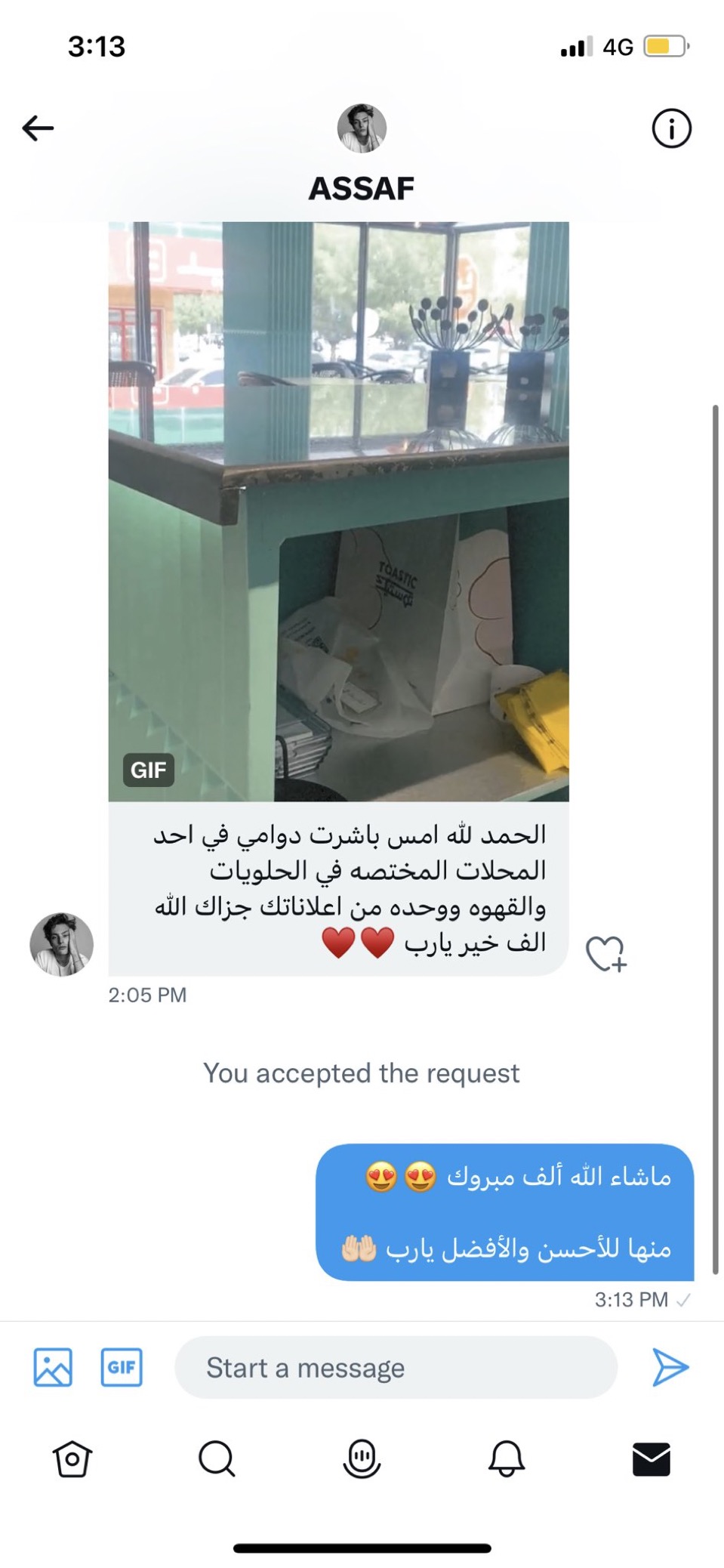This screenshot has width=724, height=1568.
Task: Open conversation info
Action: [x=670, y=128]
